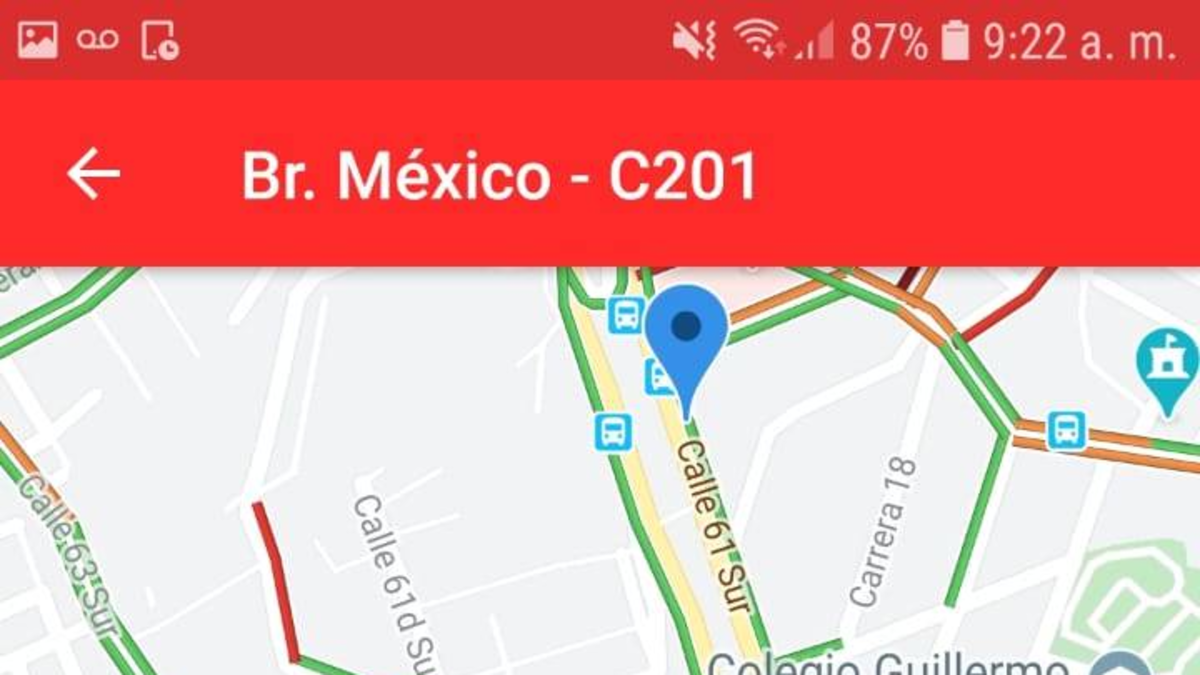Tap the blue location pin on map

[686, 336]
